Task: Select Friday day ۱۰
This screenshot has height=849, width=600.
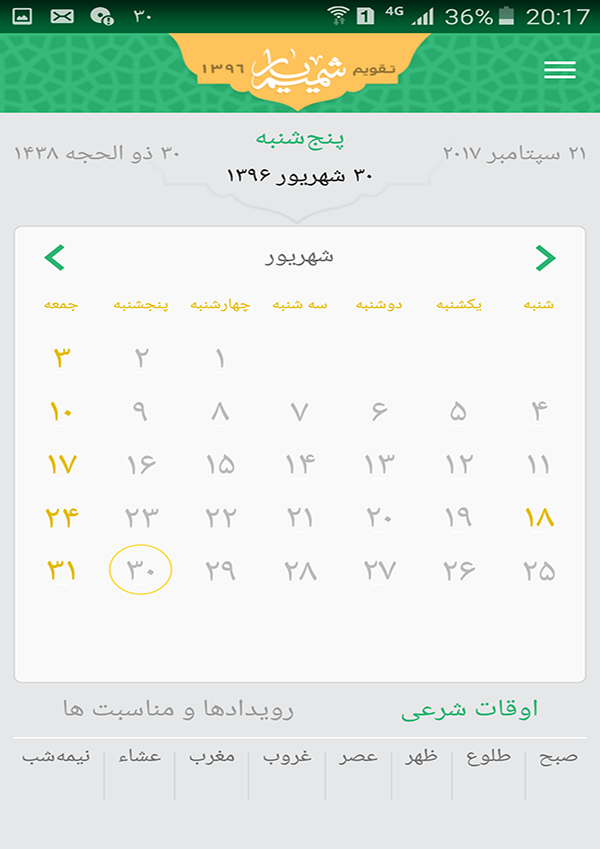Action: [x=61, y=411]
